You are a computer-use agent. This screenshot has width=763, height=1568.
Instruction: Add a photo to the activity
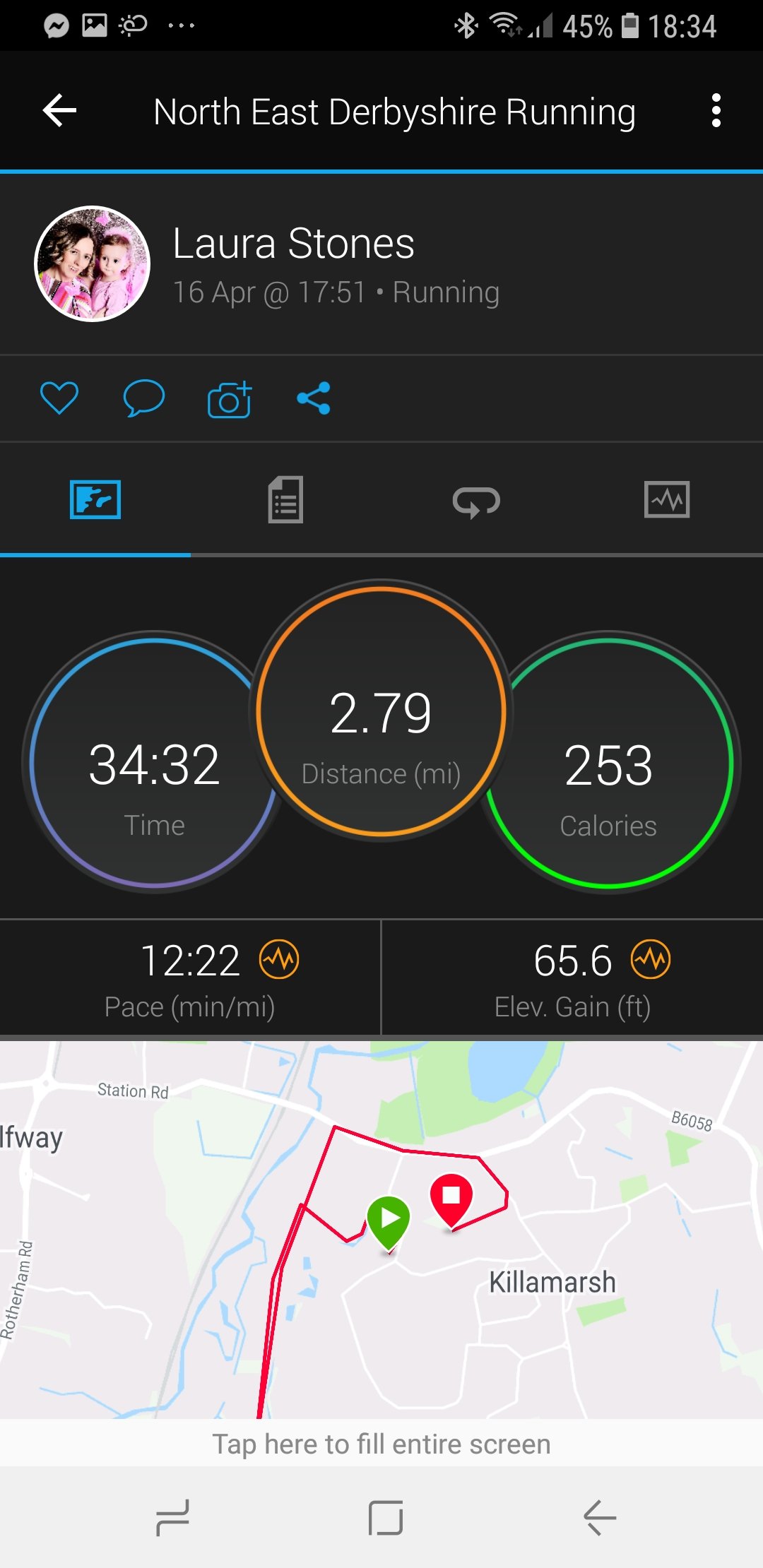(x=230, y=400)
